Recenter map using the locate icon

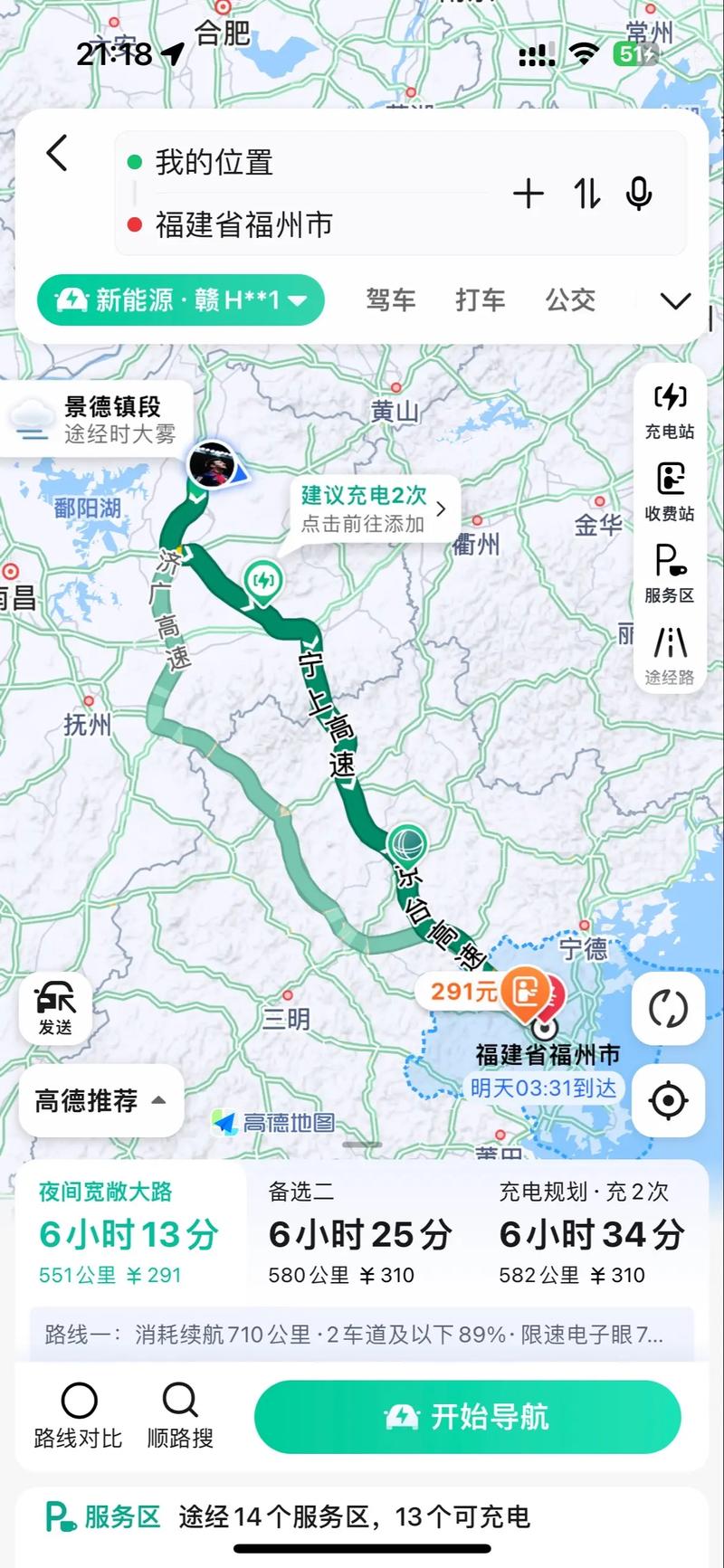coord(669,1101)
